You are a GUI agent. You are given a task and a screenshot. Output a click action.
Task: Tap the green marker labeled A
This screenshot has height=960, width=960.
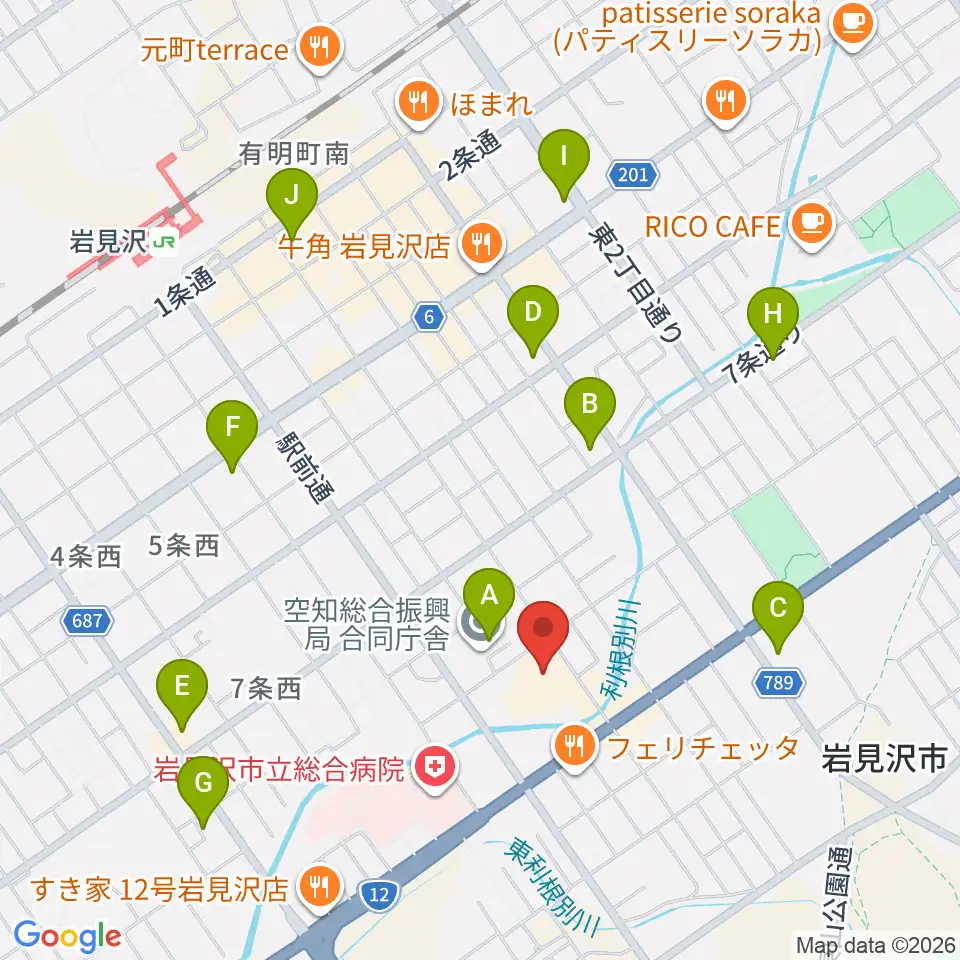(489, 604)
